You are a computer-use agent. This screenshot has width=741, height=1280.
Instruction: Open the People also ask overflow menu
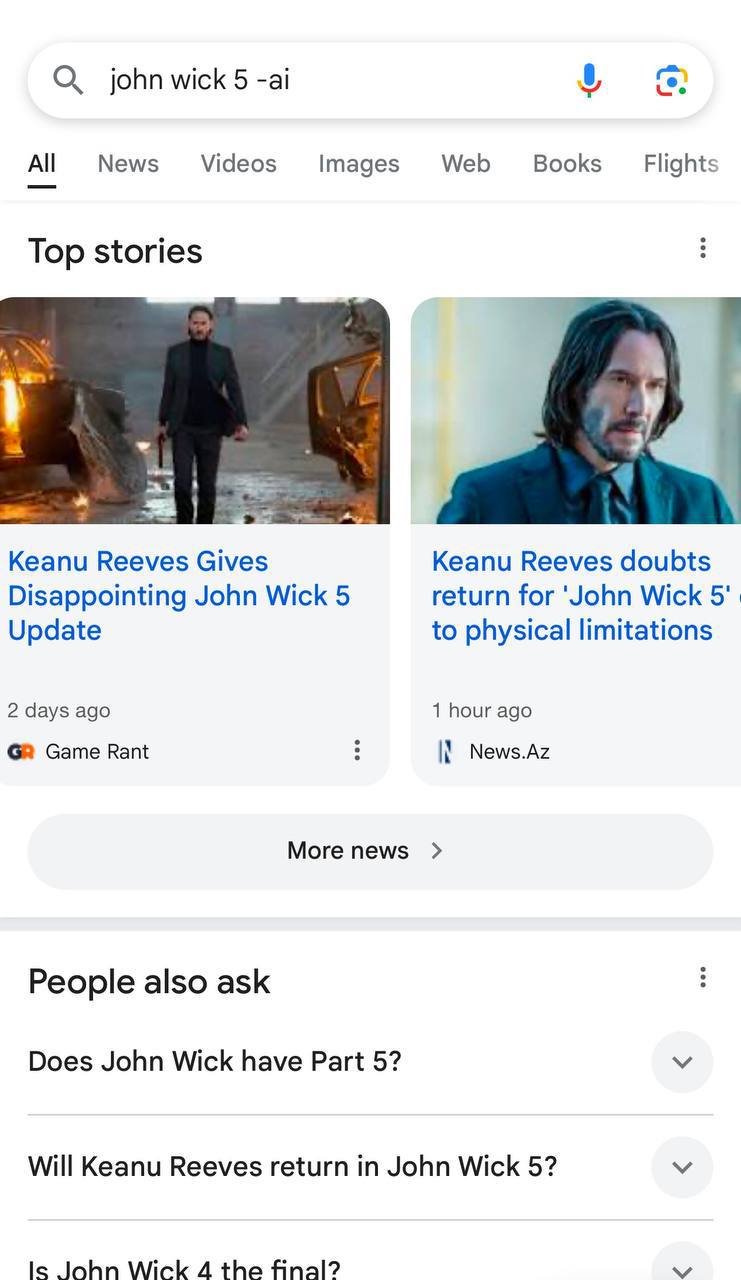pyautogui.click(x=703, y=977)
